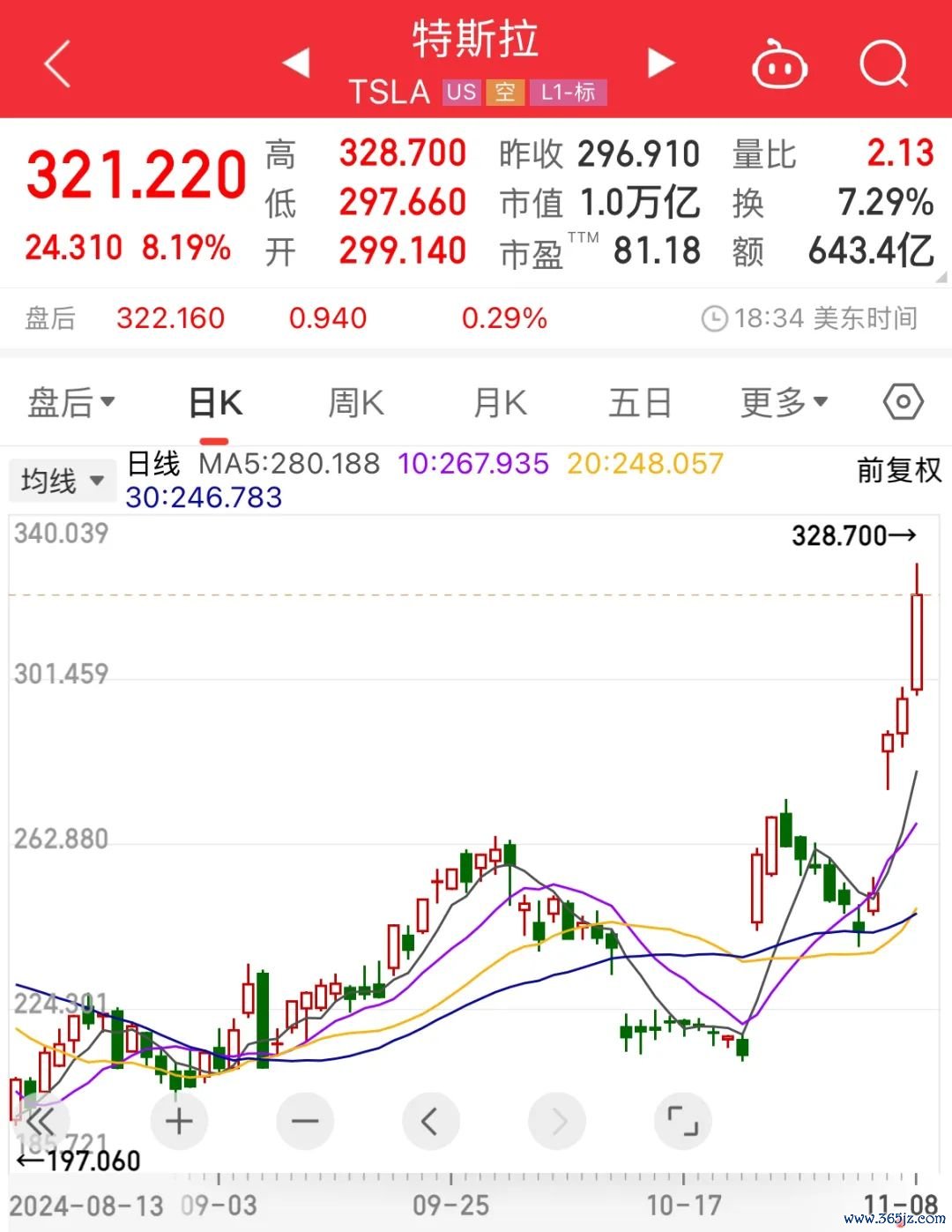Open the 均线 indicator dropdown
The height and width of the screenshot is (1232, 952).
pos(62,481)
